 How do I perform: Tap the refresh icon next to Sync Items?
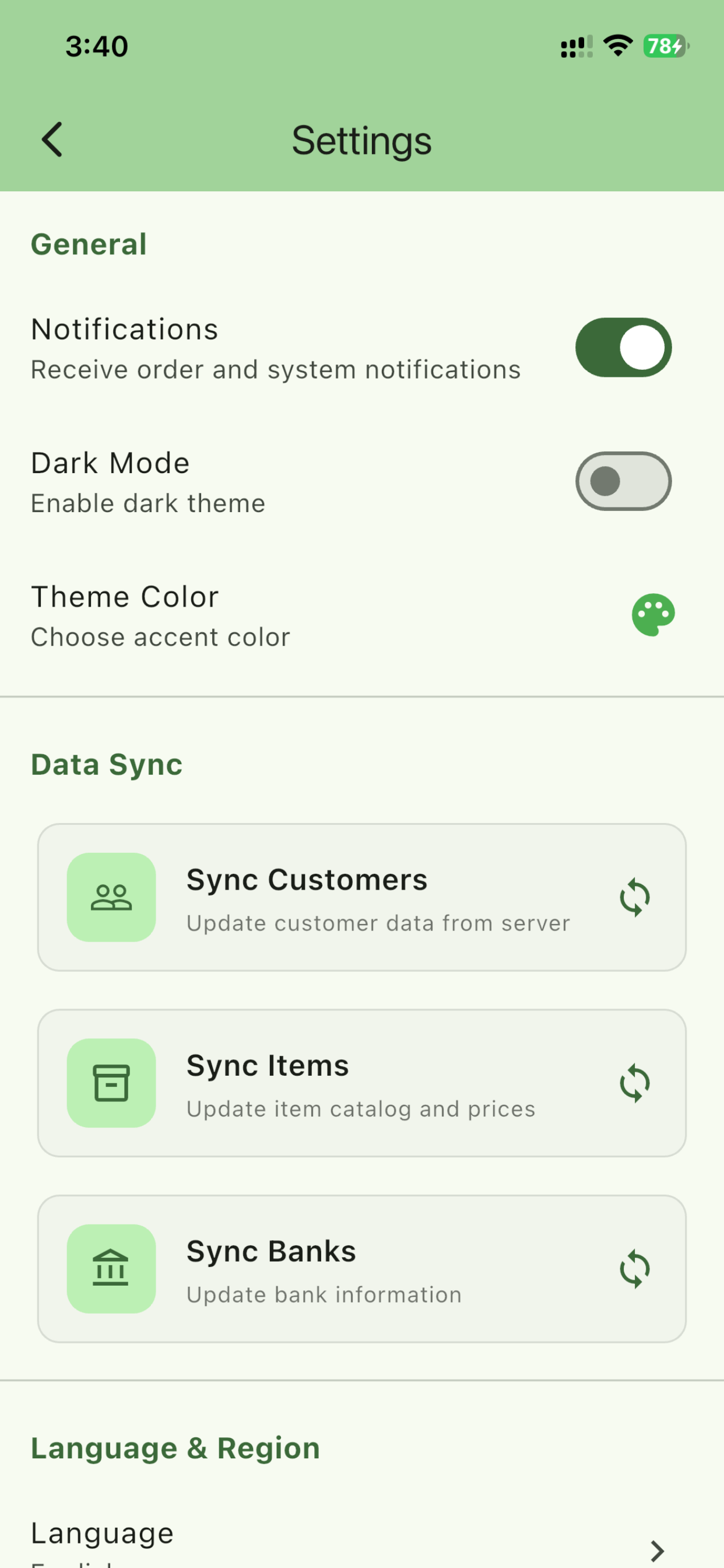tap(635, 1084)
